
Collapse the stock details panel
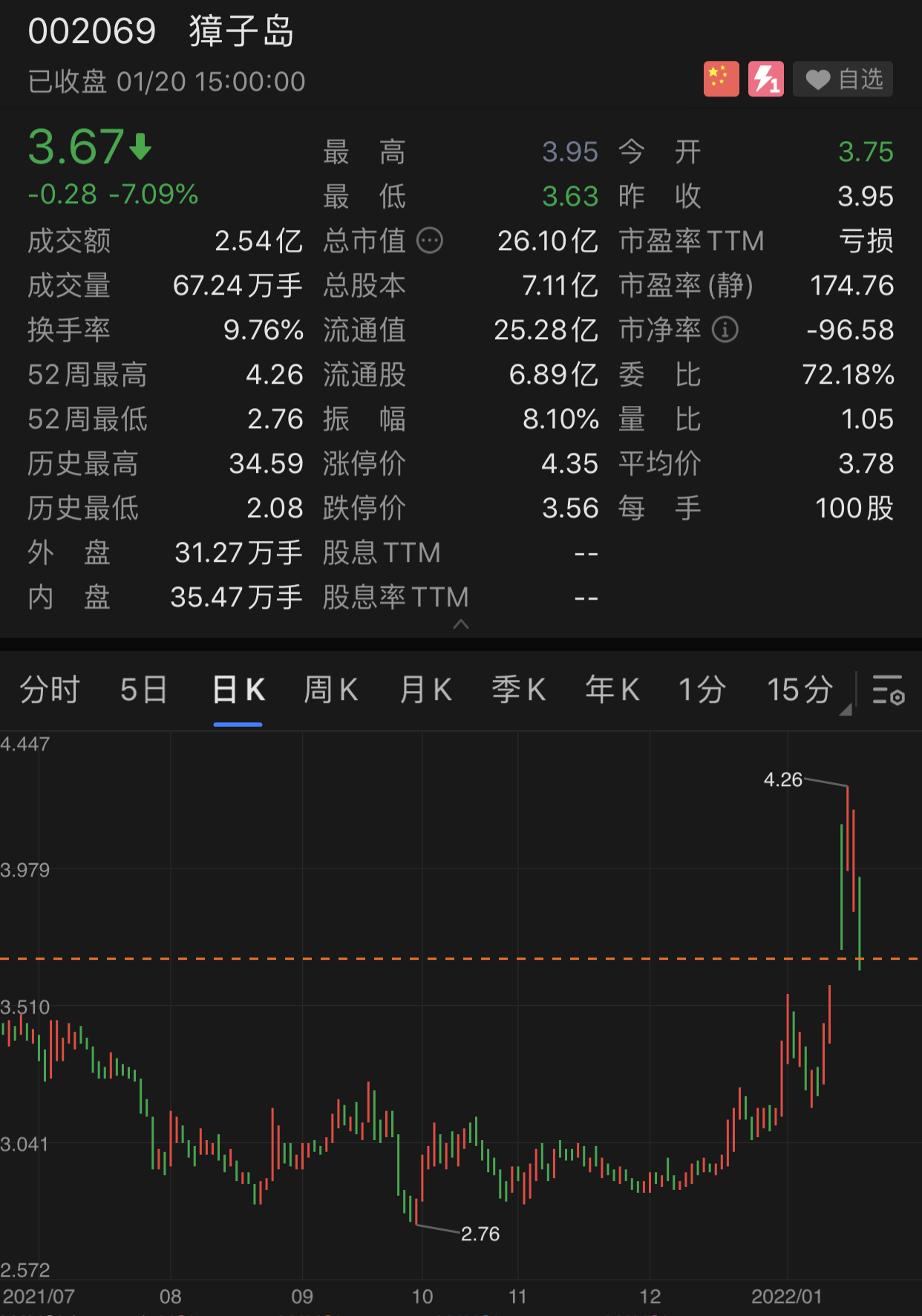tap(461, 624)
